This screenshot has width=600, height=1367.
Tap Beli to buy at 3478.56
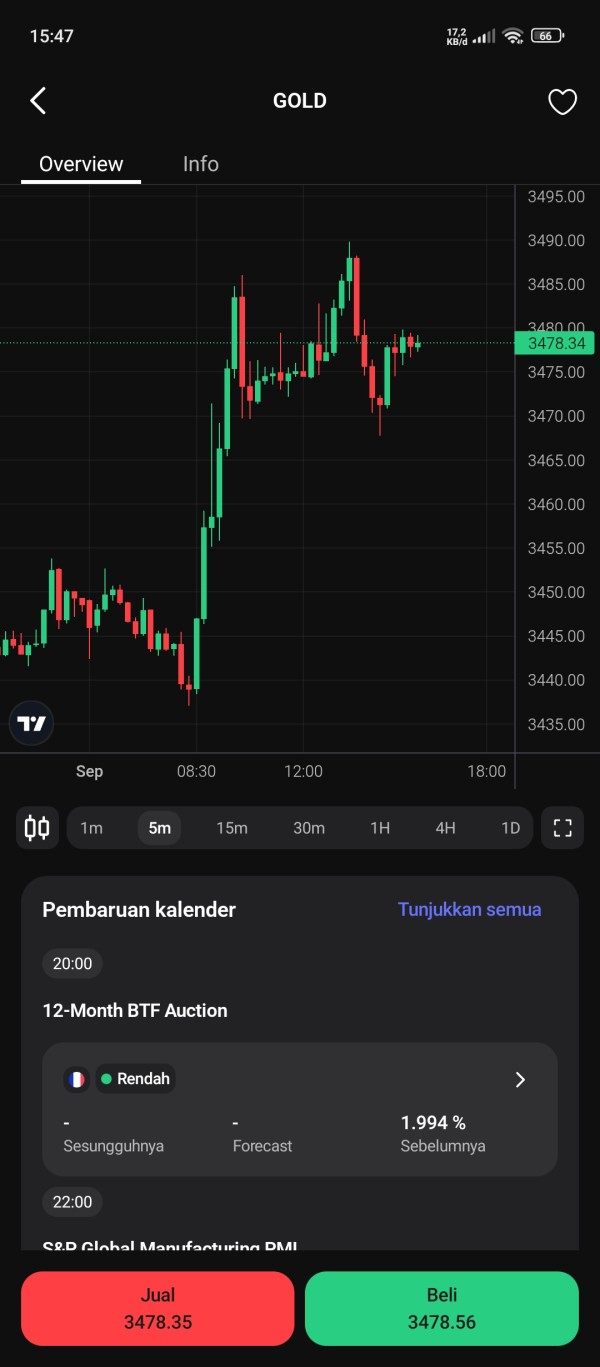click(x=442, y=1309)
